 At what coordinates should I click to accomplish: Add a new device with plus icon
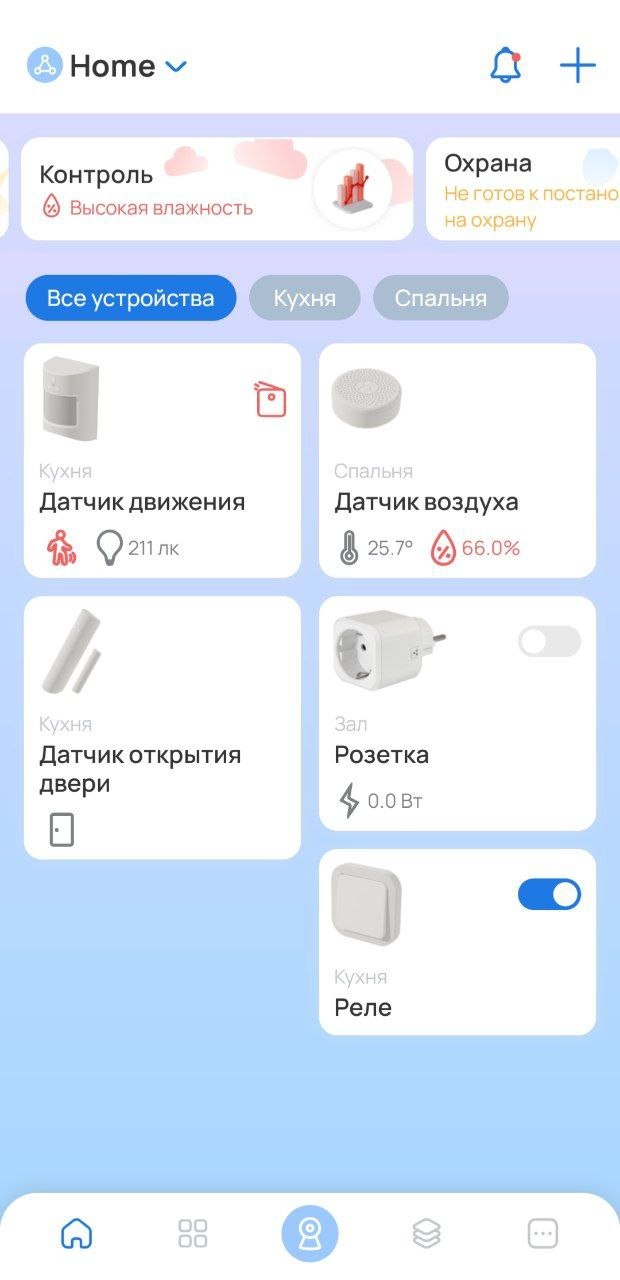[577, 66]
